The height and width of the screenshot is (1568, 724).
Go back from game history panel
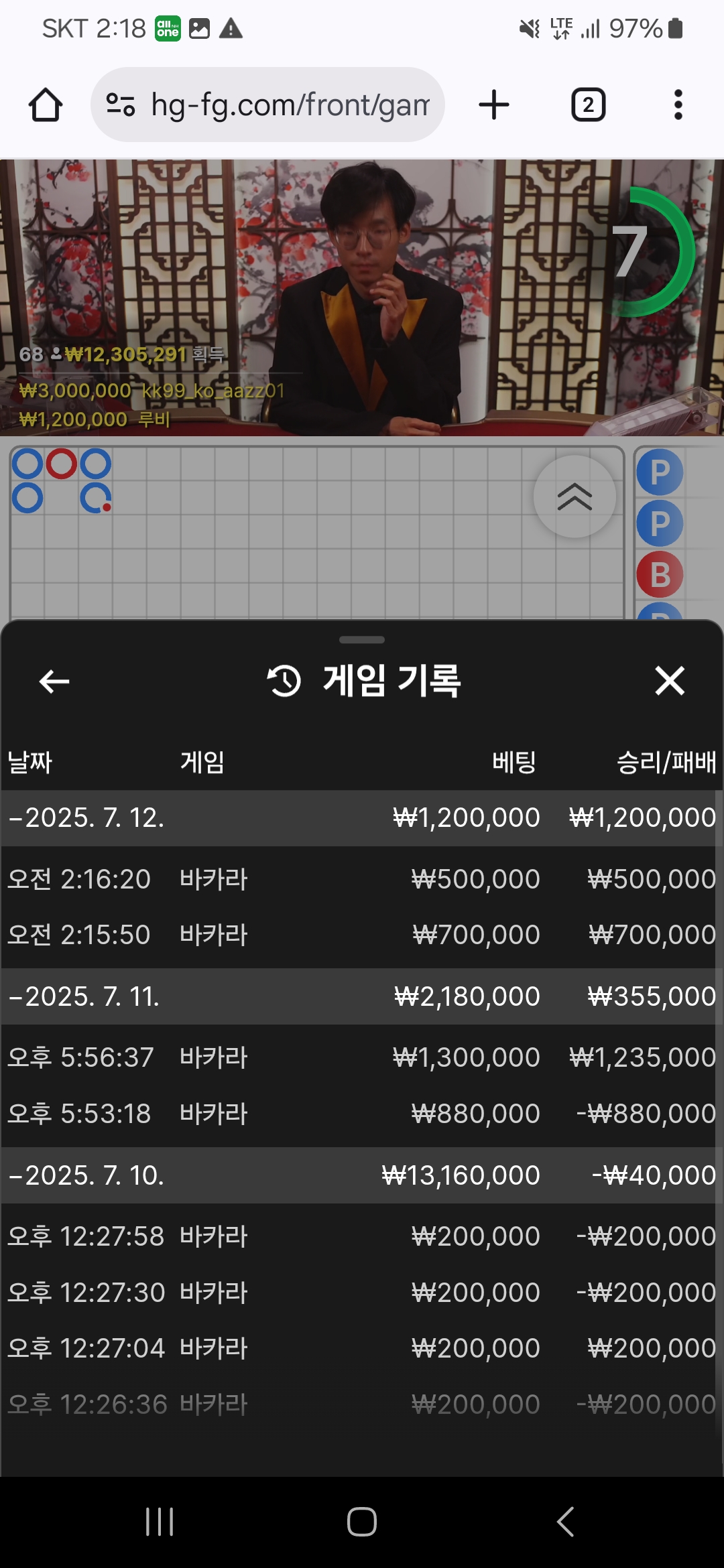click(x=54, y=681)
